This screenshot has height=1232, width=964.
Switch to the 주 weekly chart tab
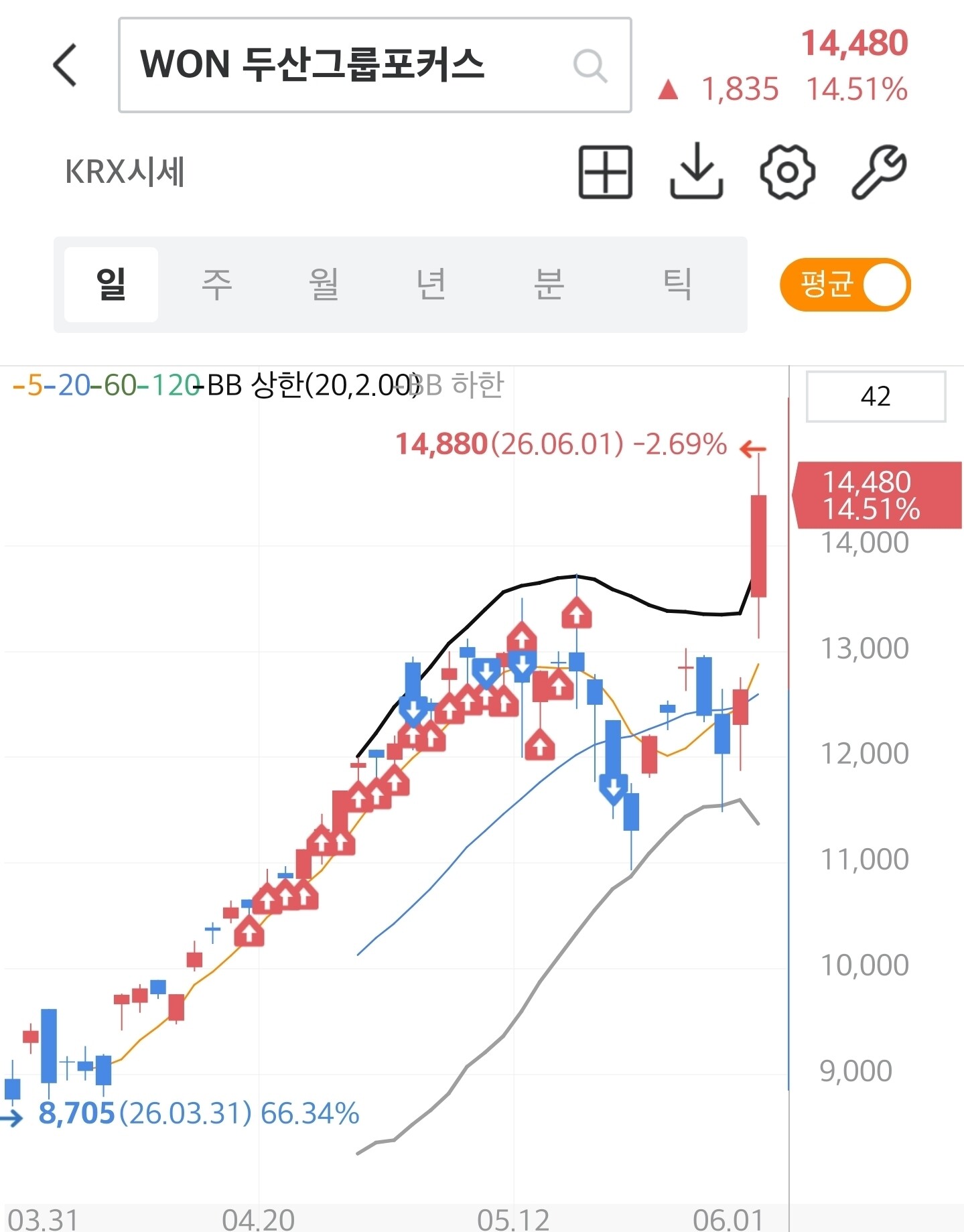point(217,285)
